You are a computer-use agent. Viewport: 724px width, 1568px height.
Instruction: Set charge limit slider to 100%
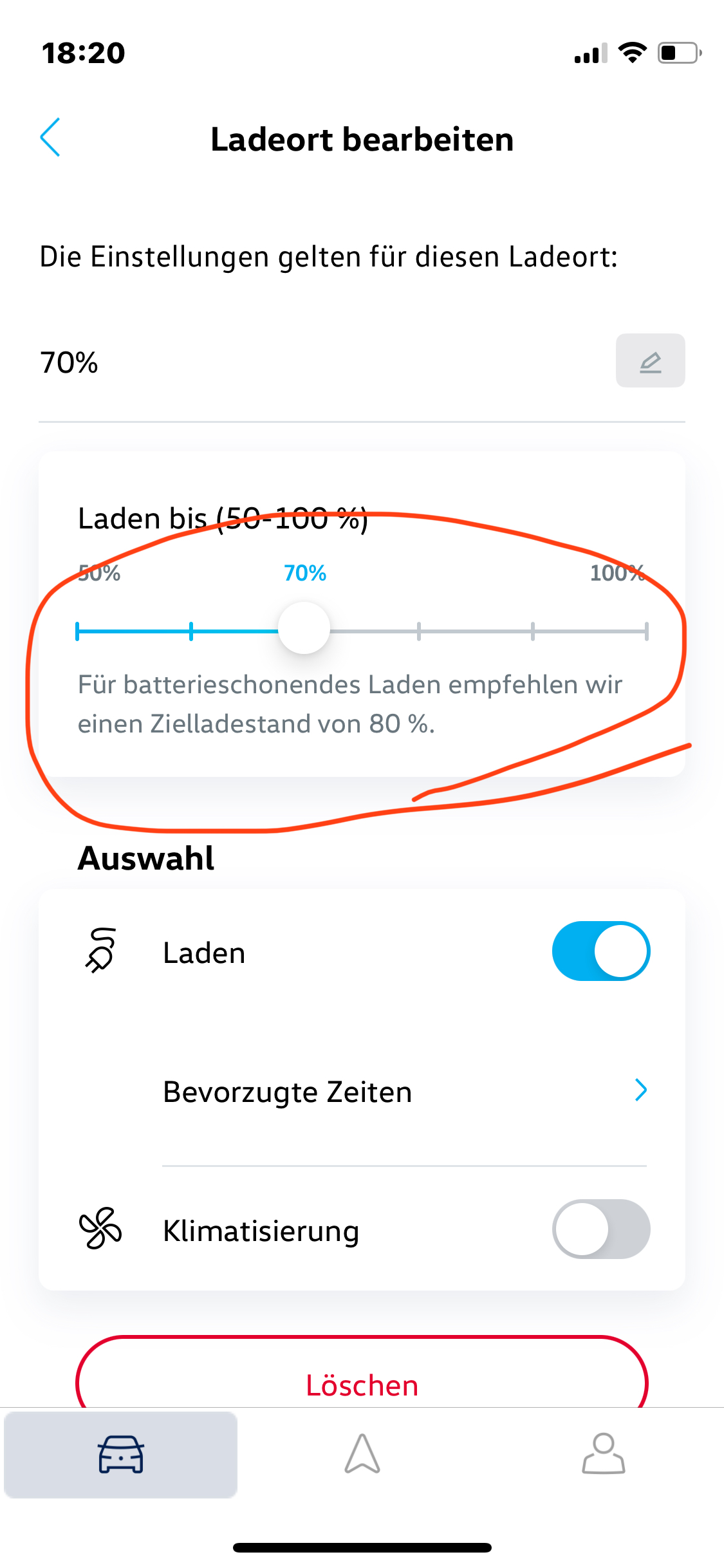click(646, 631)
